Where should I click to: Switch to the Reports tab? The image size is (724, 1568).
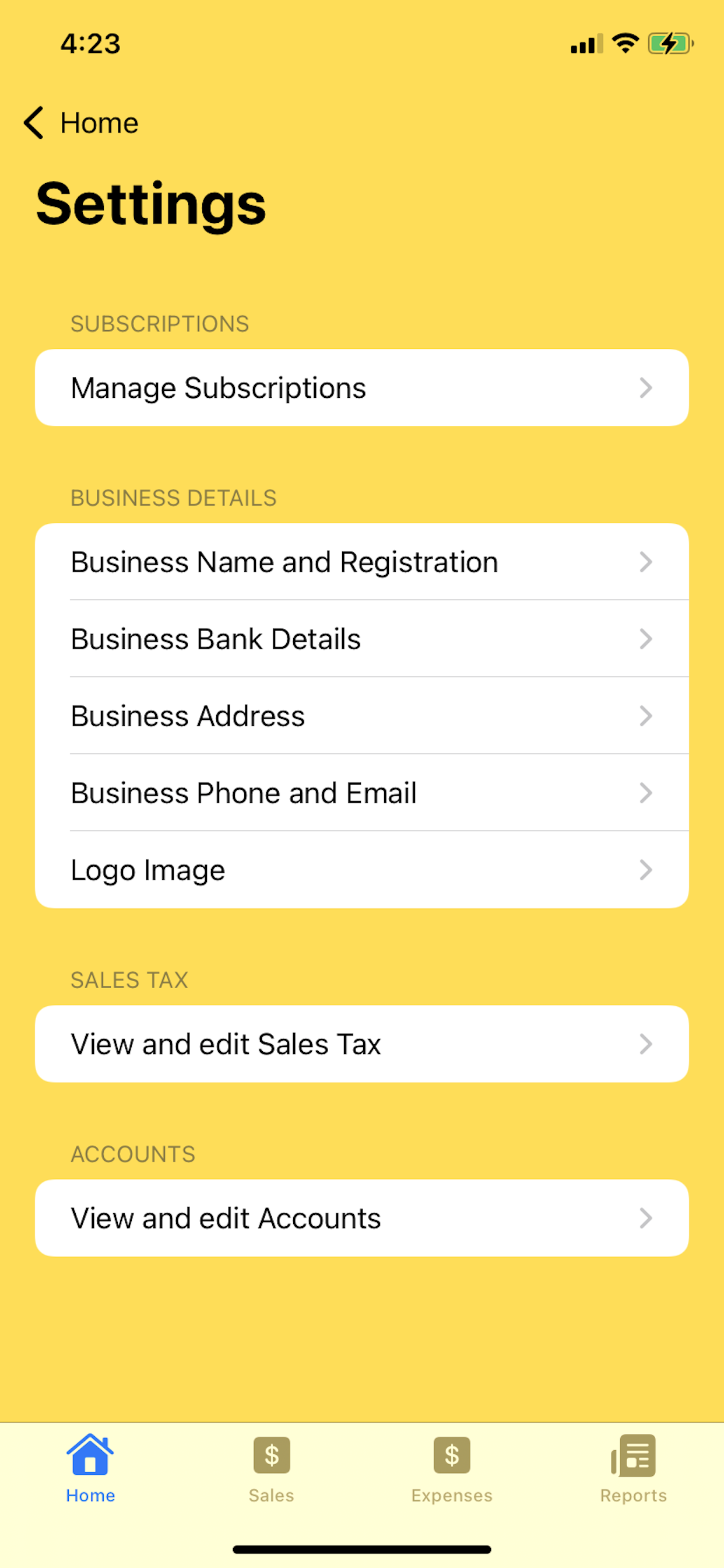tap(632, 1468)
